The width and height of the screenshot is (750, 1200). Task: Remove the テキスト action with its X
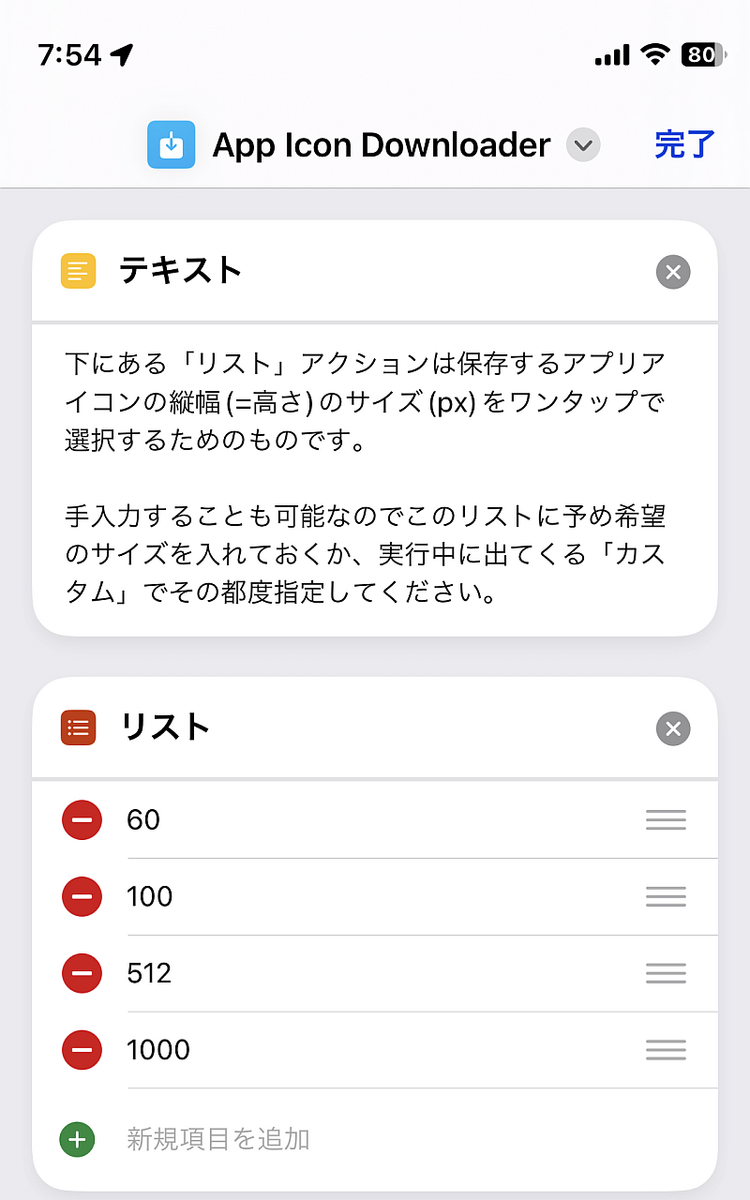[673, 271]
